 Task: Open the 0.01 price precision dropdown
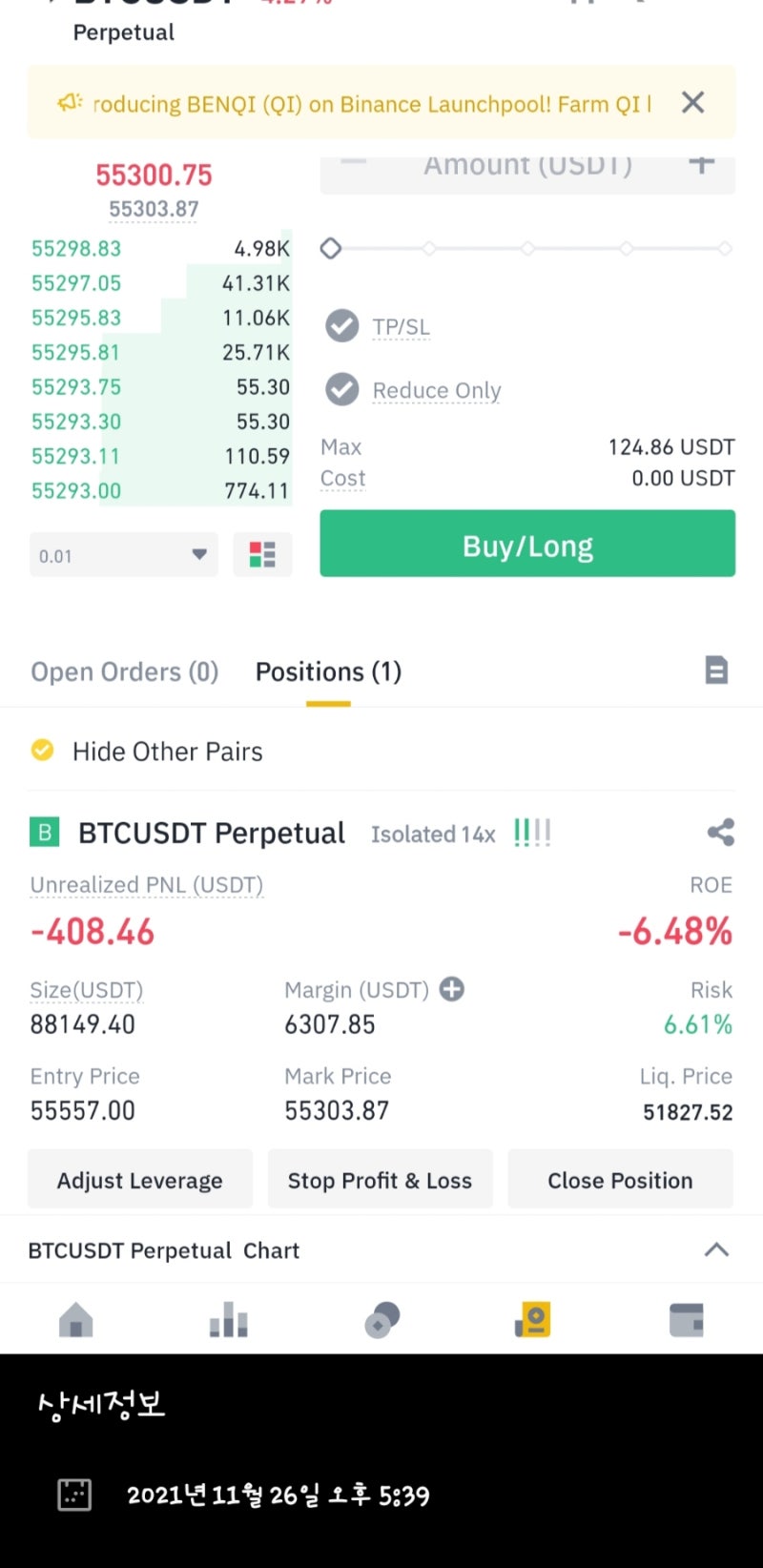point(124,555)
